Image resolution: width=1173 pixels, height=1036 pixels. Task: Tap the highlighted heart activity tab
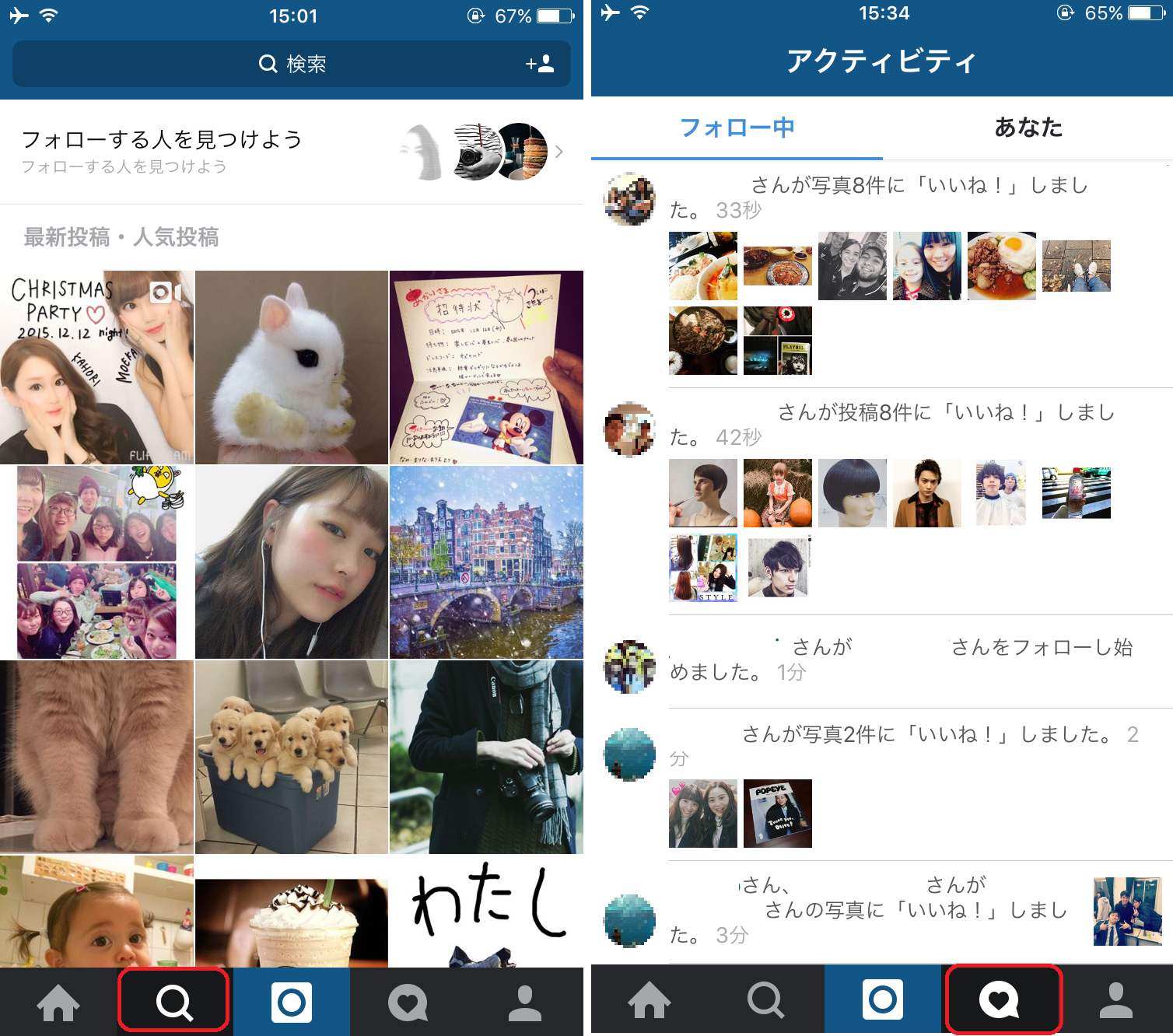[x=1003, y=1000]
